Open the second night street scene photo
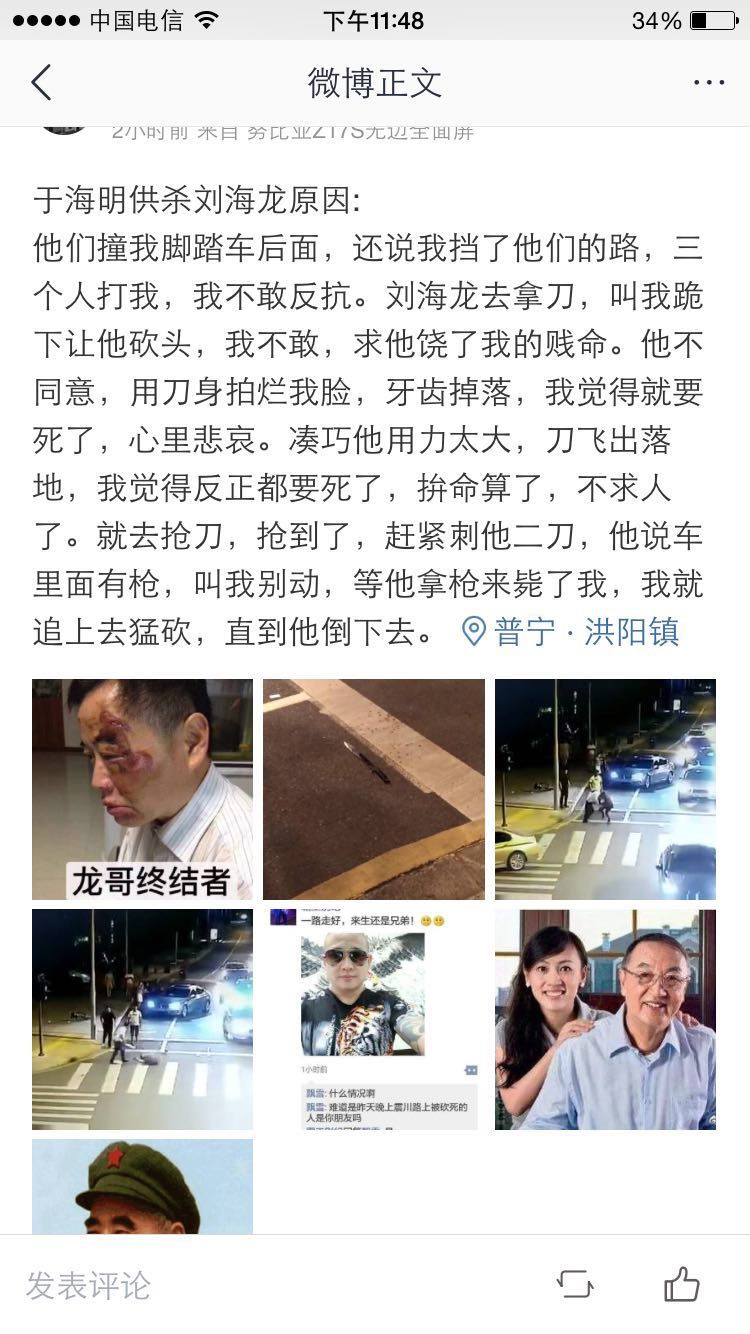The image size is (750, 1334). [x=142, y=1019]
